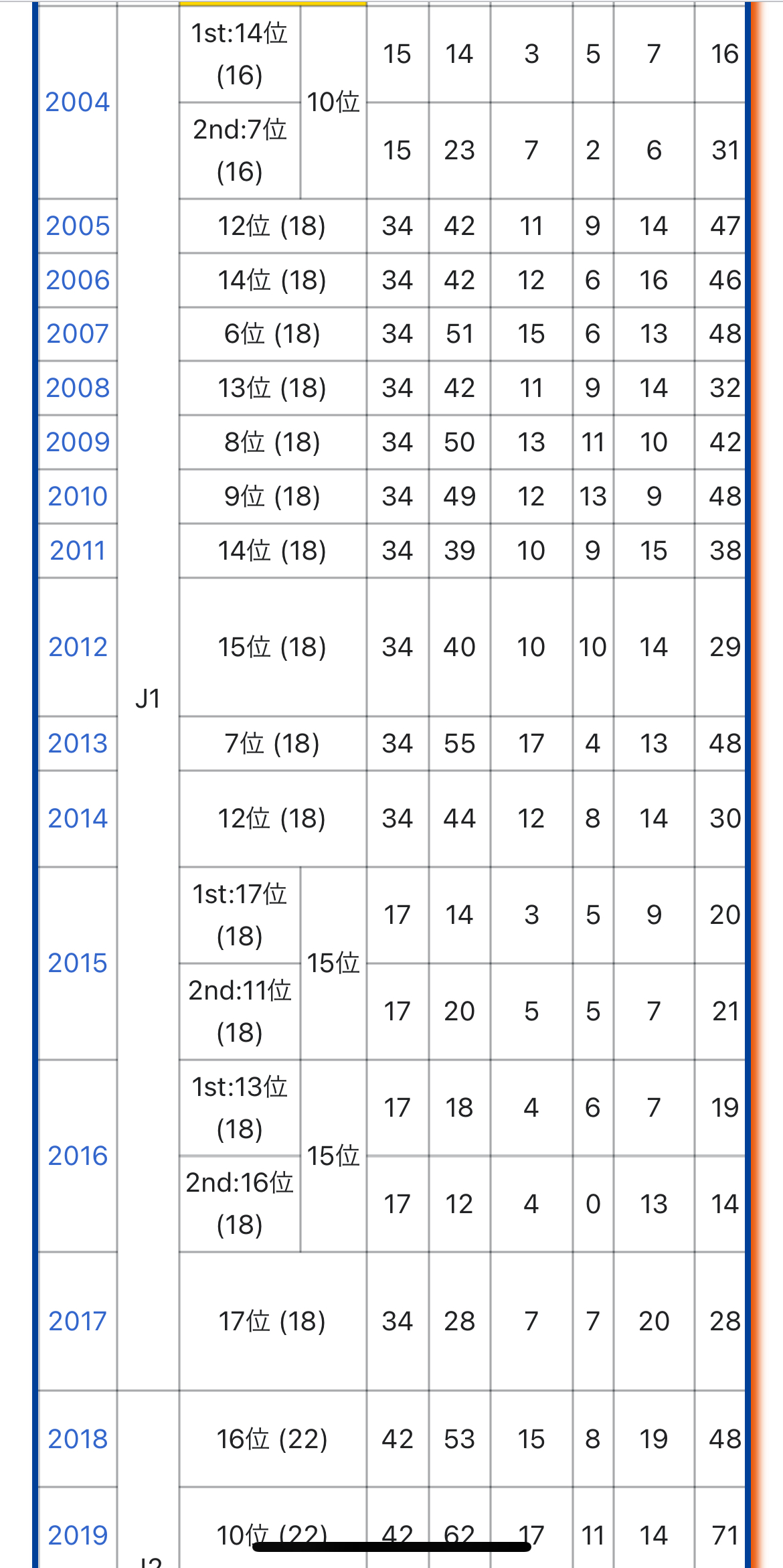
Task: Tap the 2017 season link
Action: coord(78,1322)
